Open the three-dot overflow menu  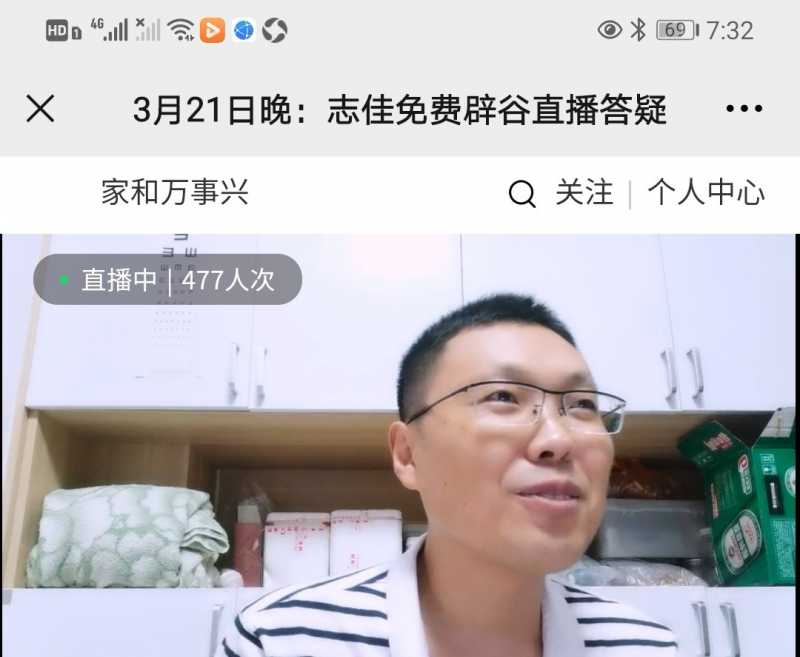click(x=744, y=109)
